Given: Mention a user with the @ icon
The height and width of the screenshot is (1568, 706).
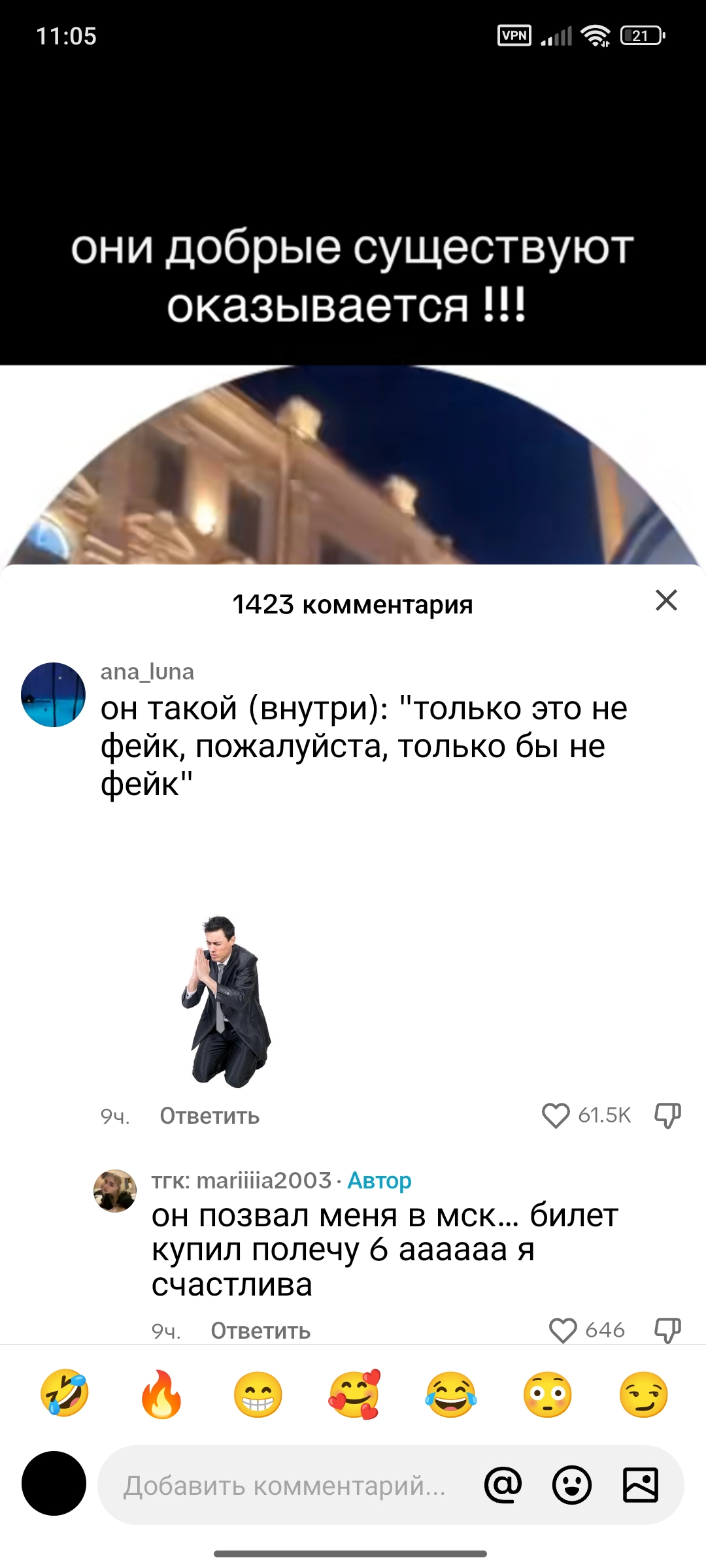Looking at the screenshot, I should pyautogui.click(x=503, y=1486).
